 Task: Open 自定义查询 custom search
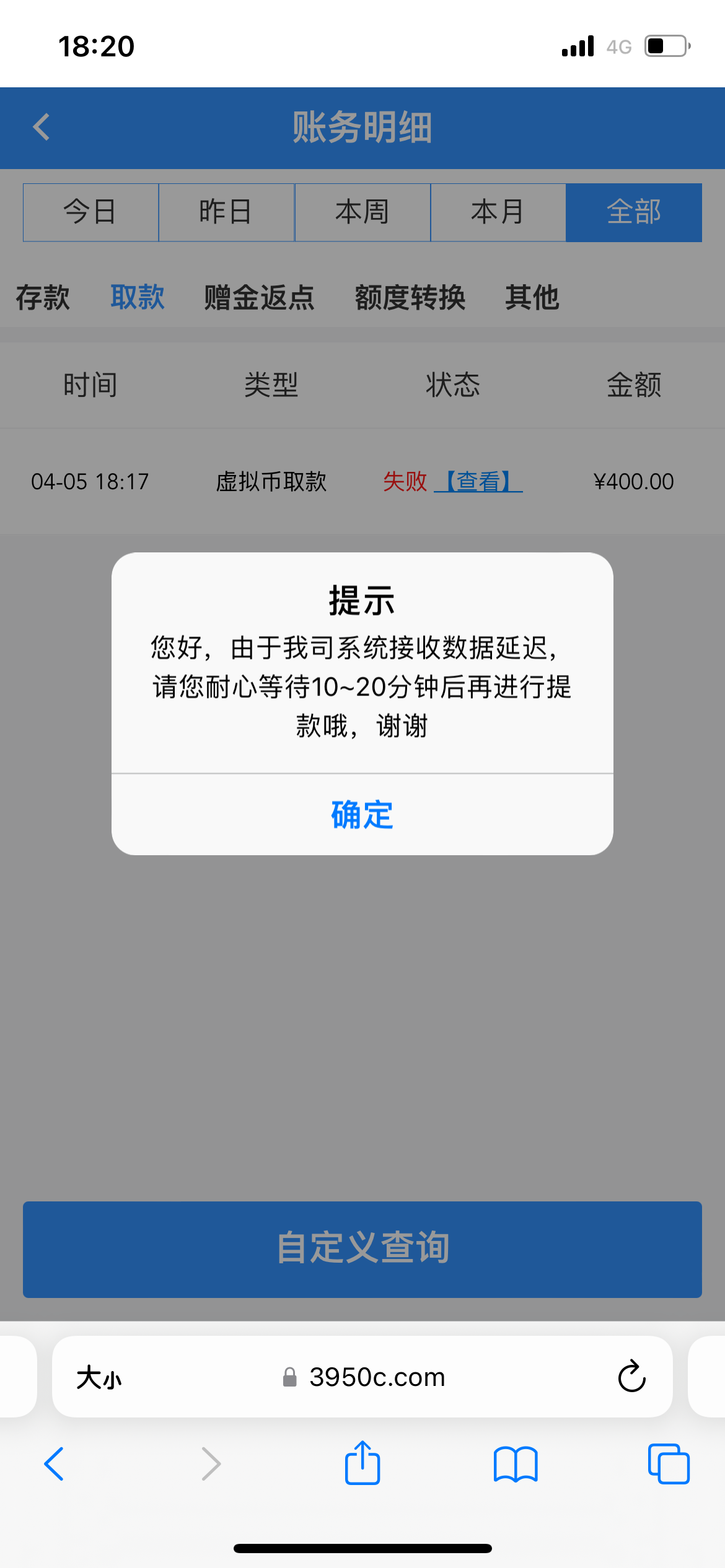pos(362,1249)
